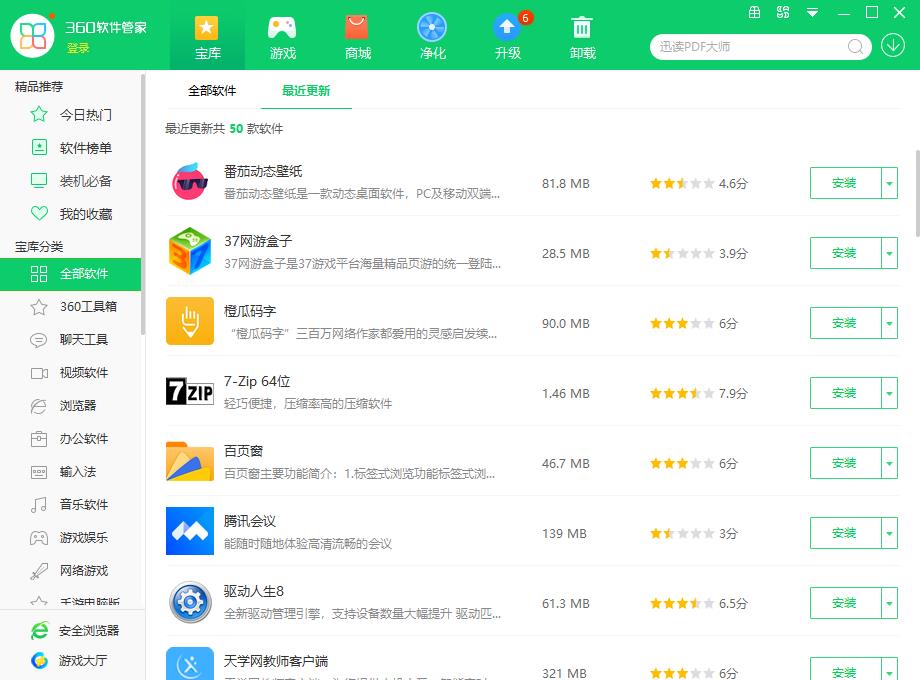Open the 游戏 section in top toolbar

click(x=283, y=37)
